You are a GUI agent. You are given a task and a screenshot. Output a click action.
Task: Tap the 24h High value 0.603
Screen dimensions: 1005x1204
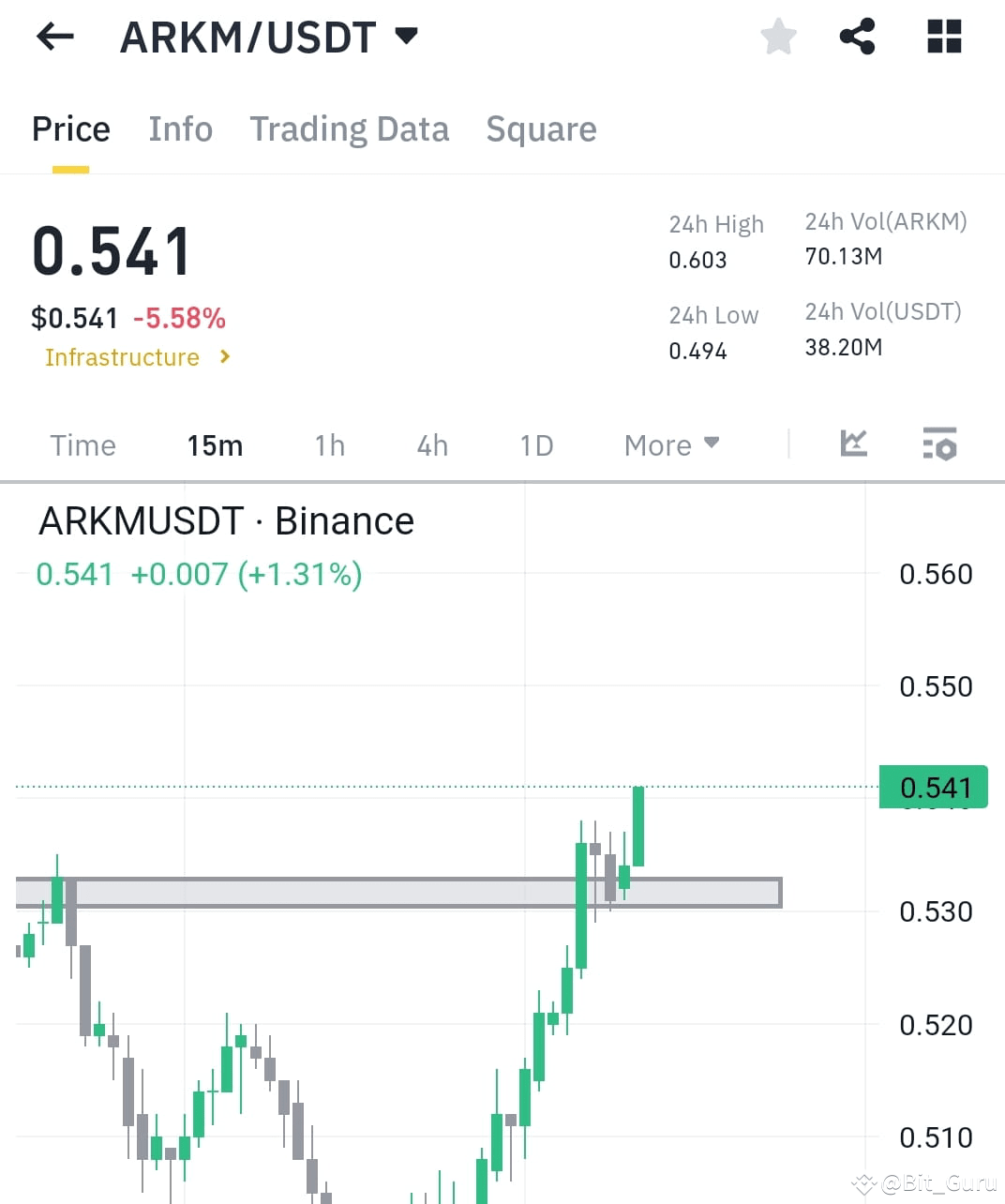pos(697,260)
